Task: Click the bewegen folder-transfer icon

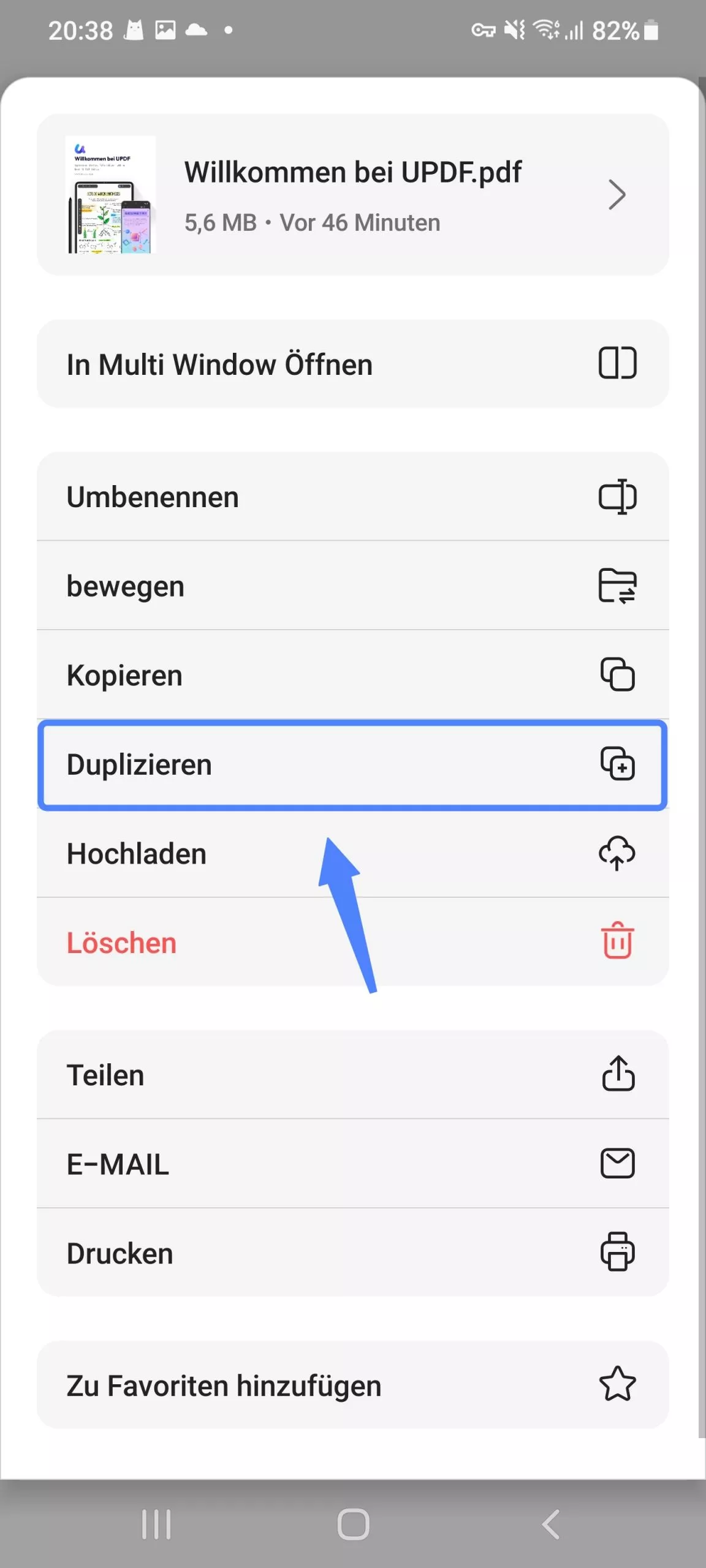Action: [x=617, y=586]
